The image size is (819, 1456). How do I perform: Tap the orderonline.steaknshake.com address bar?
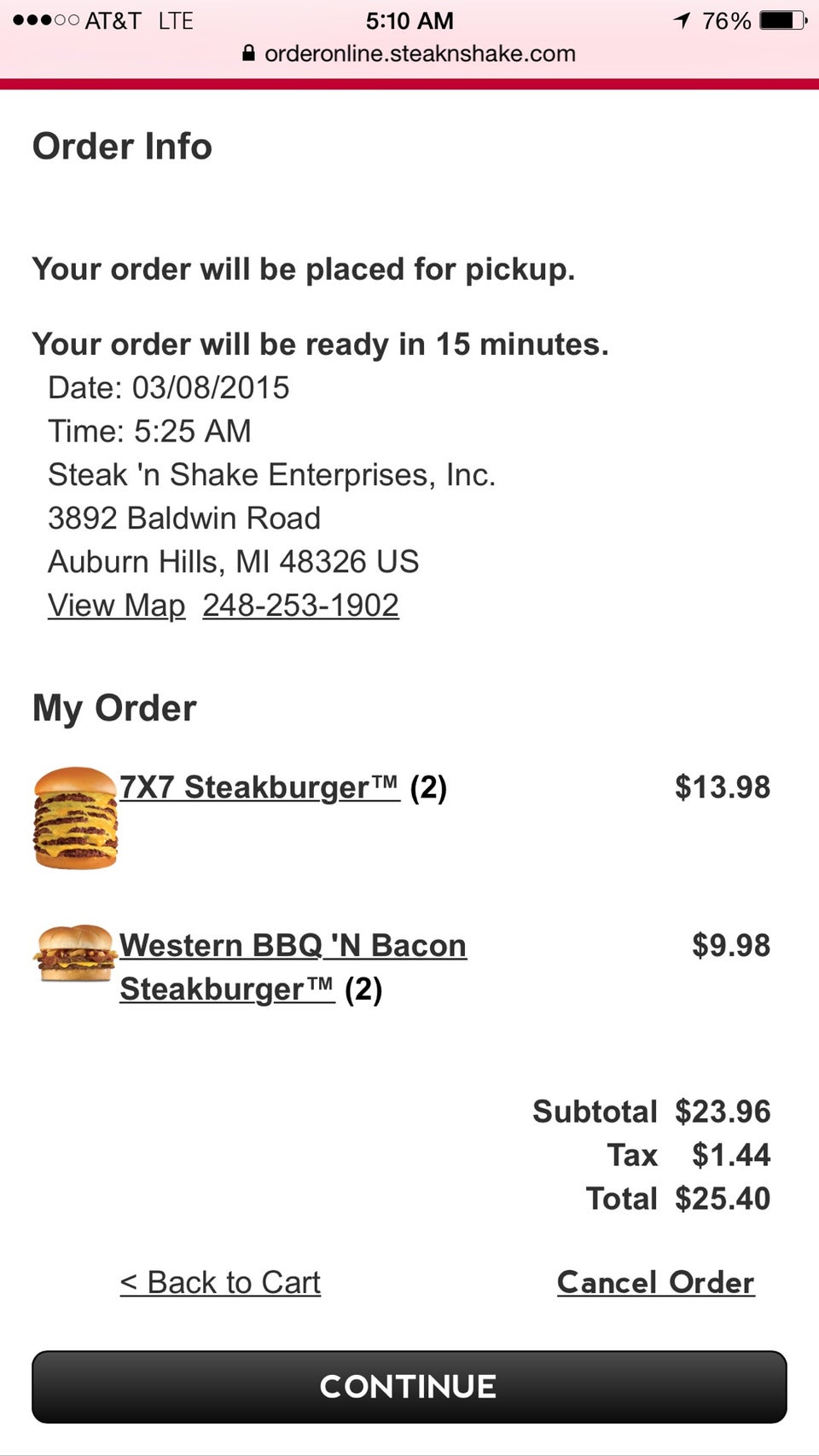pos(409,54)
